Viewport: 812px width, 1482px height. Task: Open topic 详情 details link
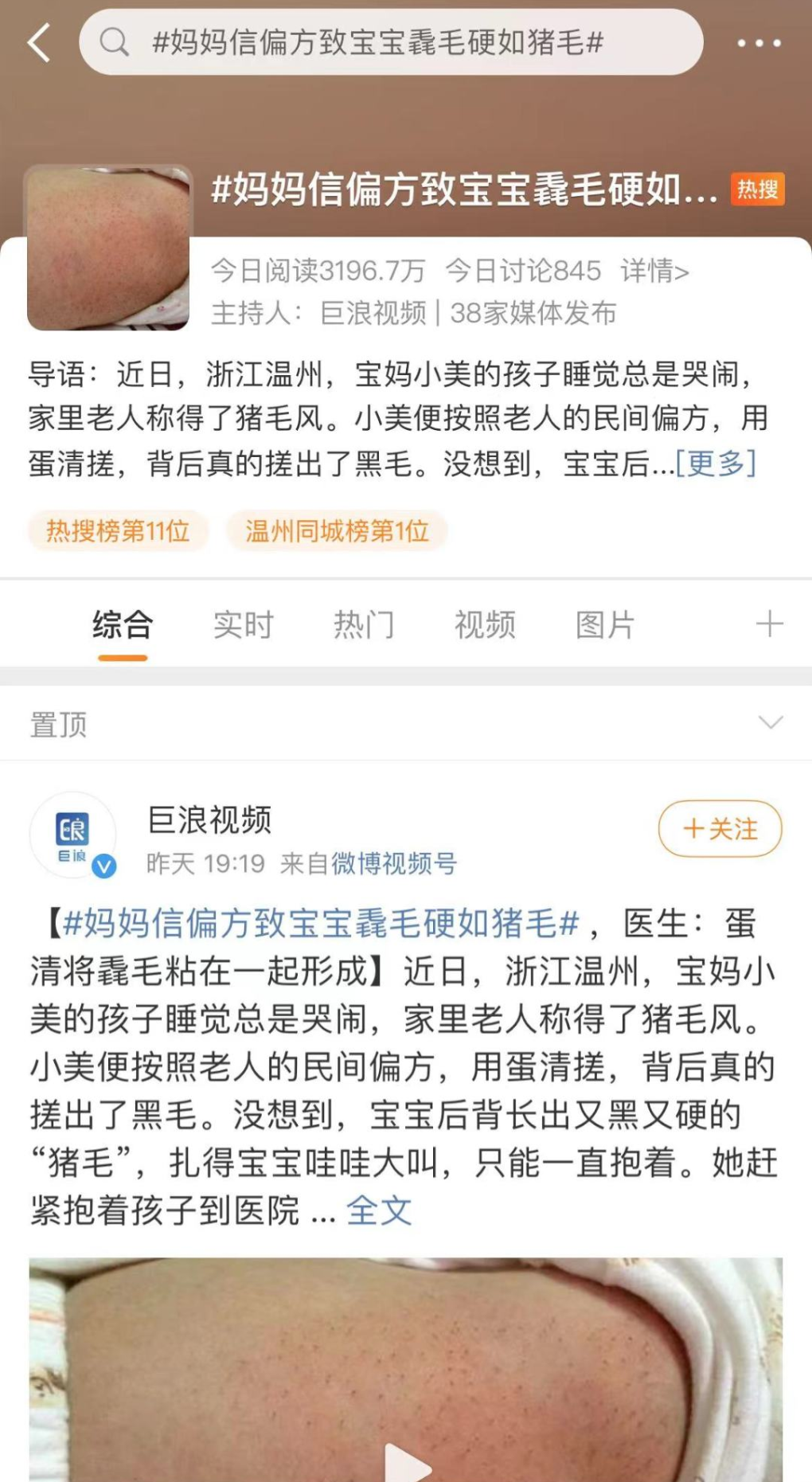click(654, 271)
